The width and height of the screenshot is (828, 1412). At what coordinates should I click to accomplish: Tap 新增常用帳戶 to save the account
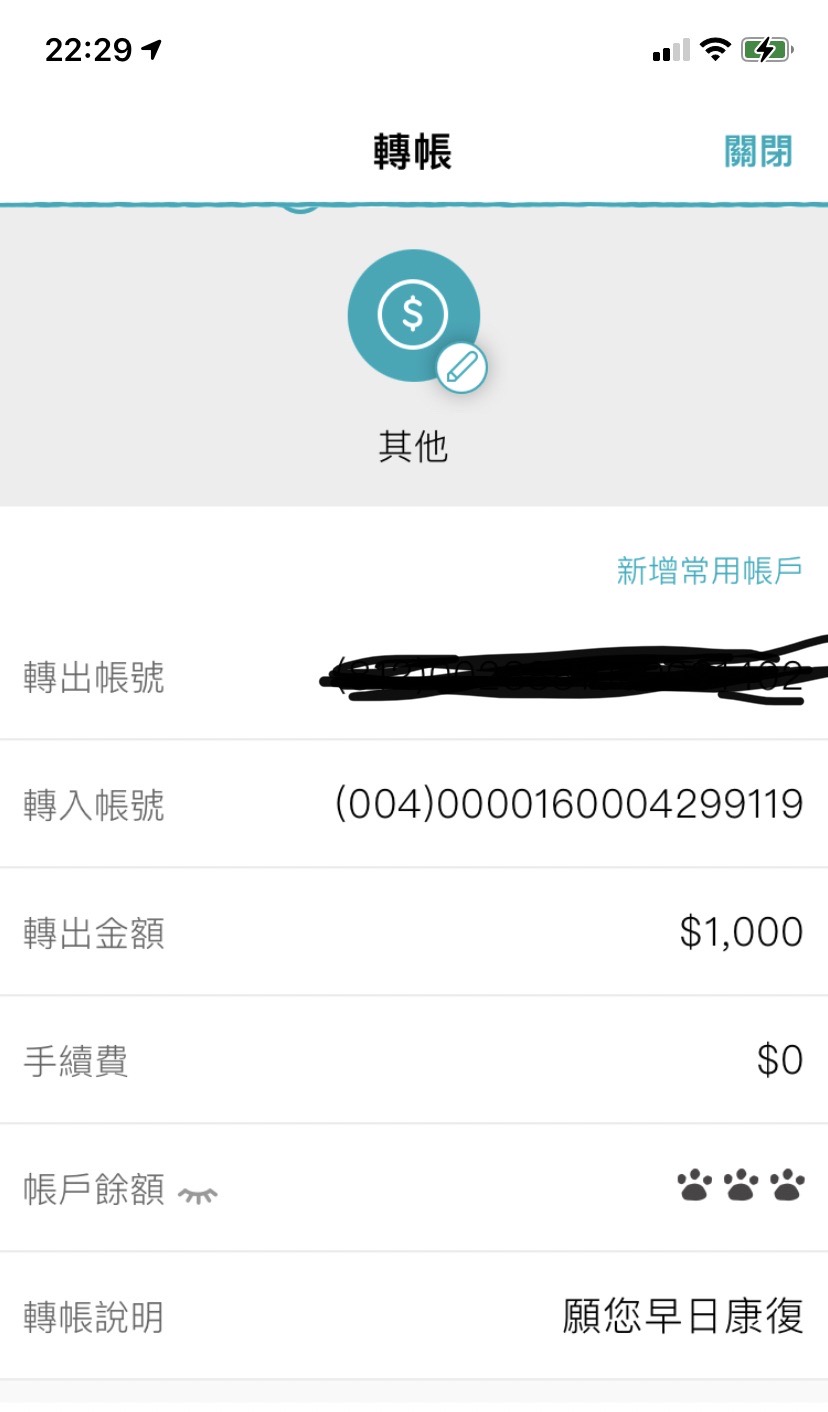point(709,570)
